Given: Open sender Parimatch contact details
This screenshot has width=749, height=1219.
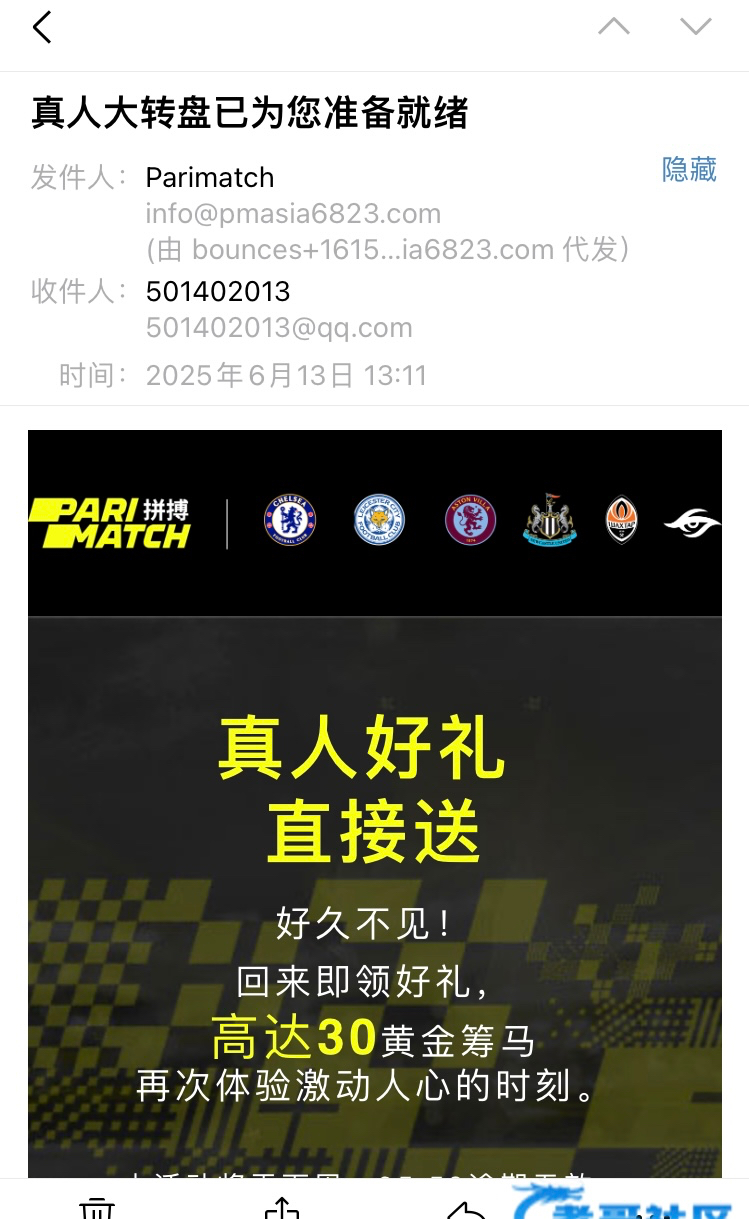Looking at the screenshot, I should (210, 177).
